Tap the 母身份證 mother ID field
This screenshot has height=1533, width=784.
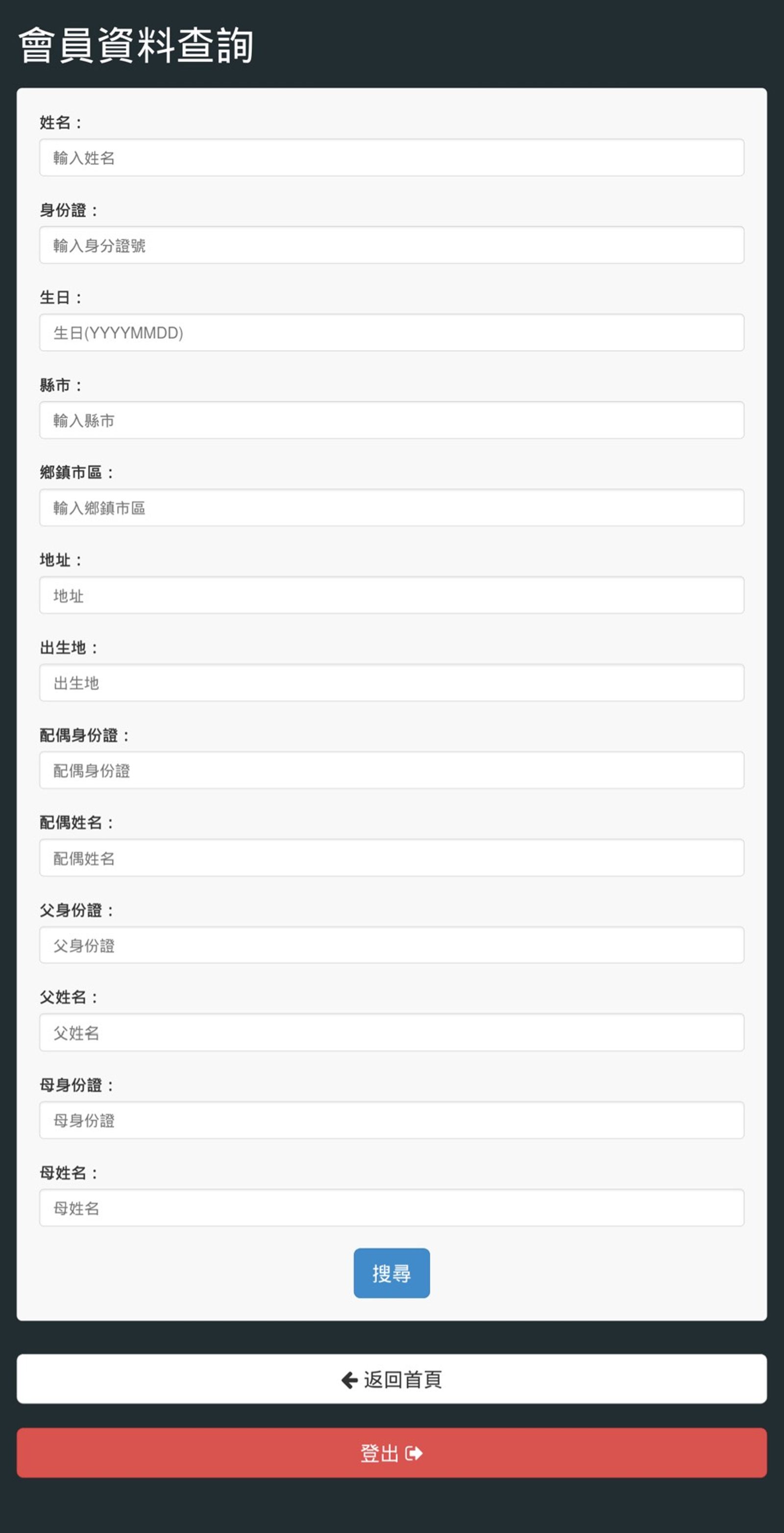392,1120
